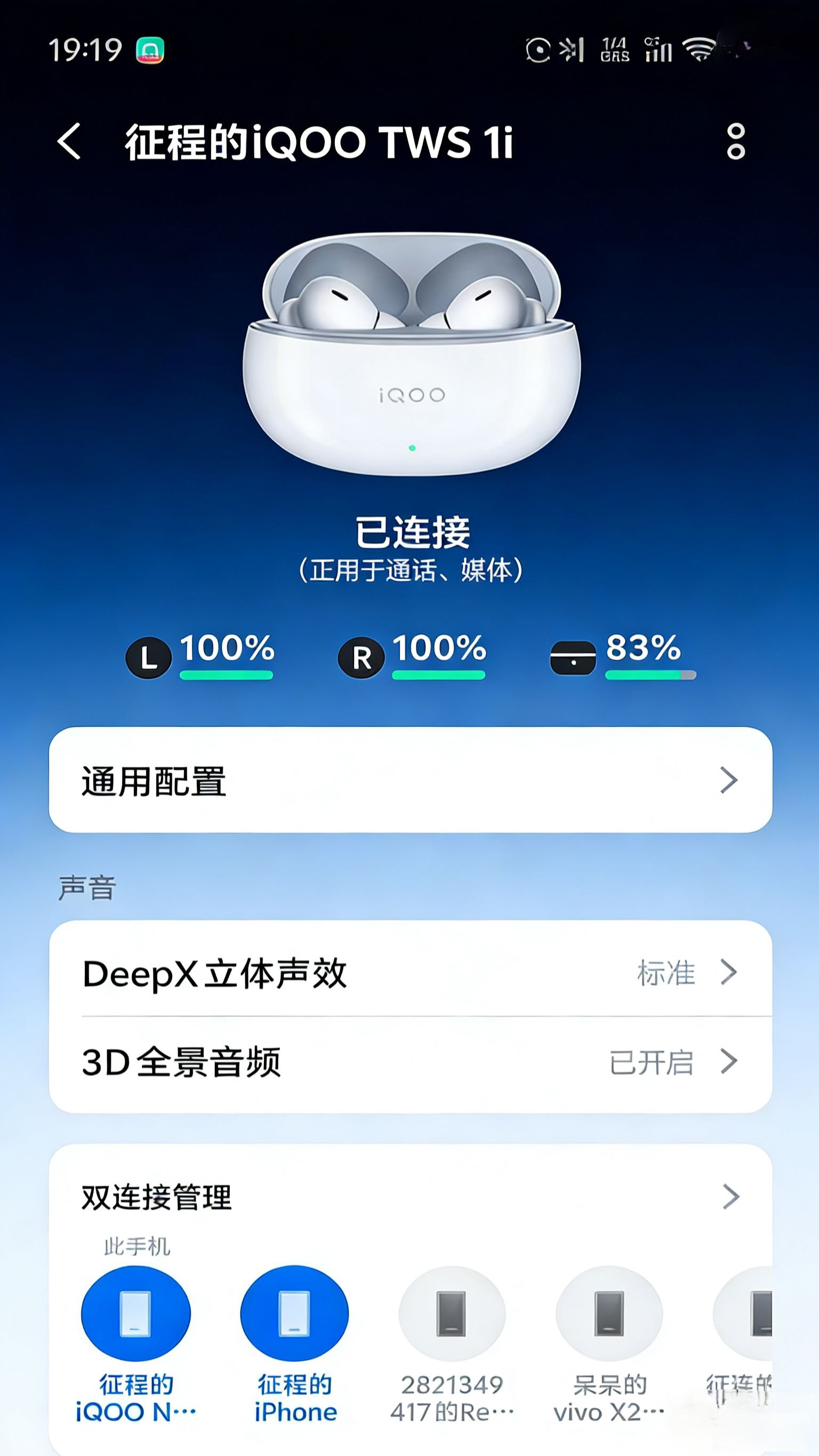Open the 通用配置 settings row

[410, 780]
